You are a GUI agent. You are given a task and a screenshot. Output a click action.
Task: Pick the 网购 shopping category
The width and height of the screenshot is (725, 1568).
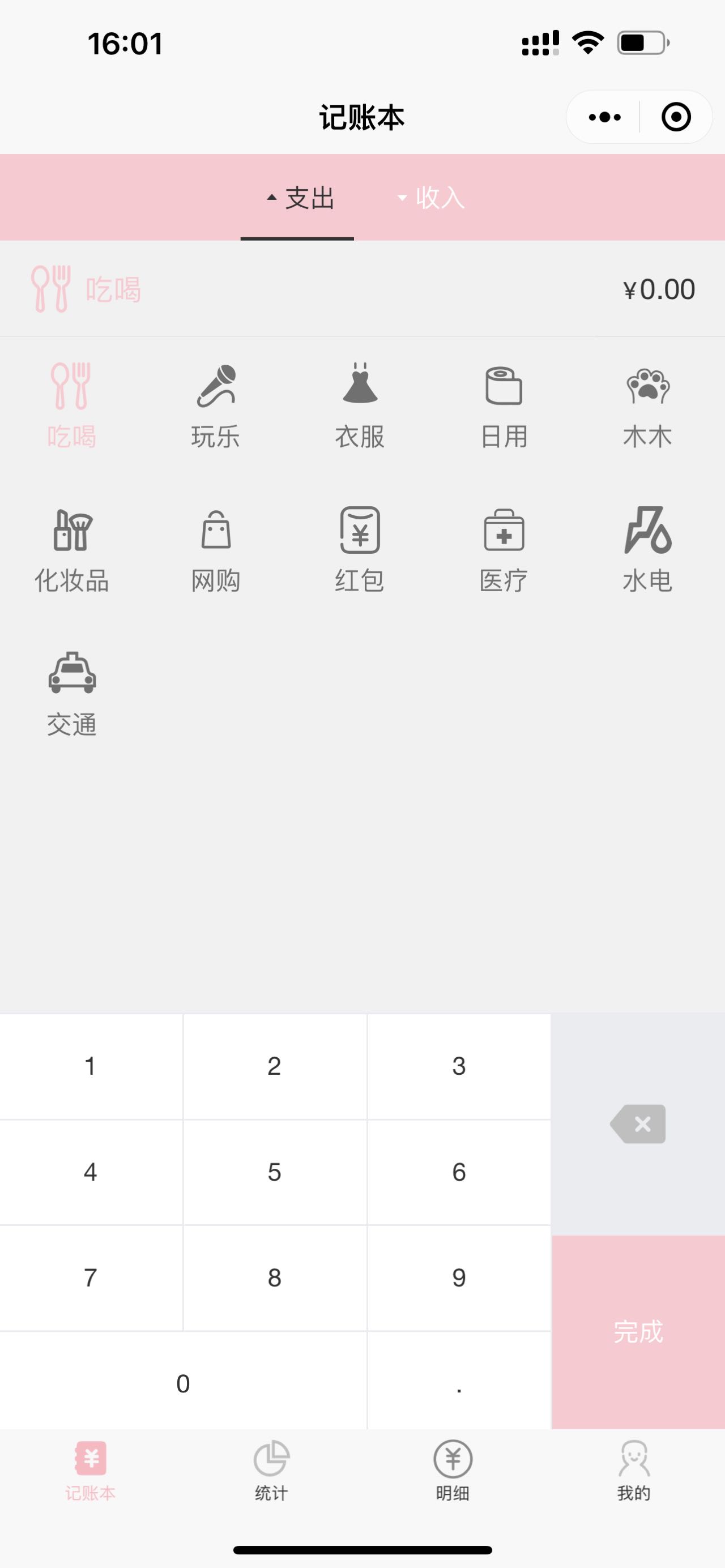215,549
